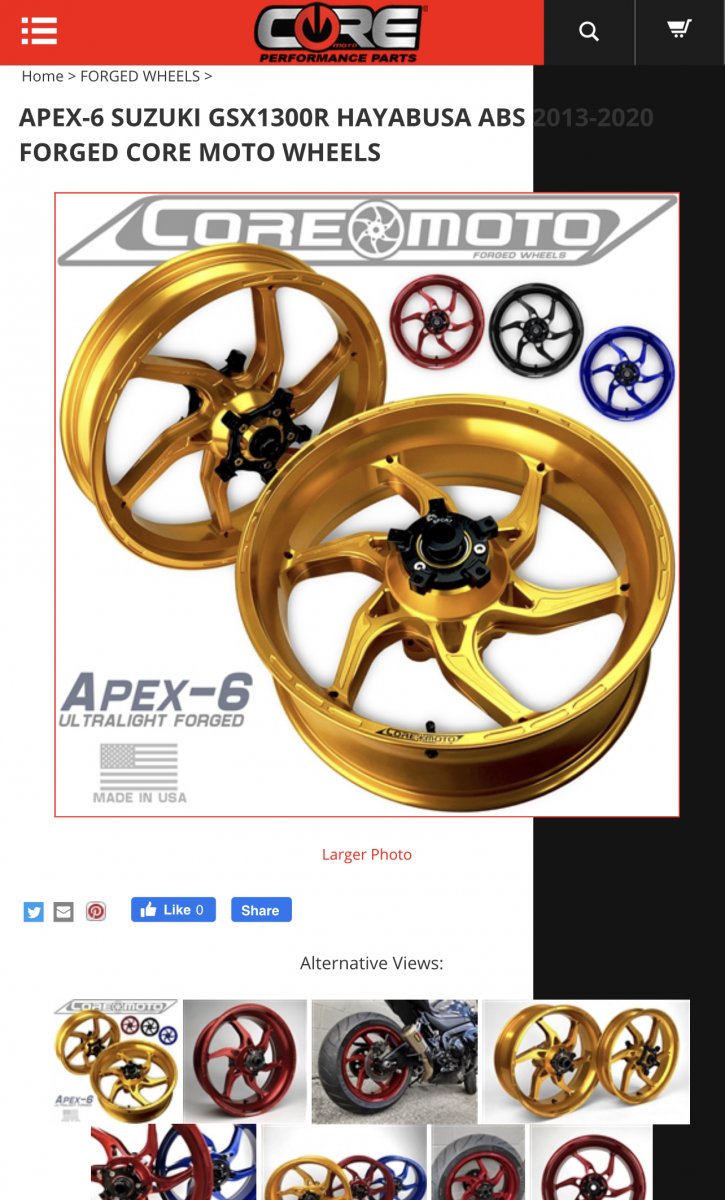The height and width of the screenshot is (1200, 725).
Task: View the single red wheel thumbnail
Action: (245, 1060)
